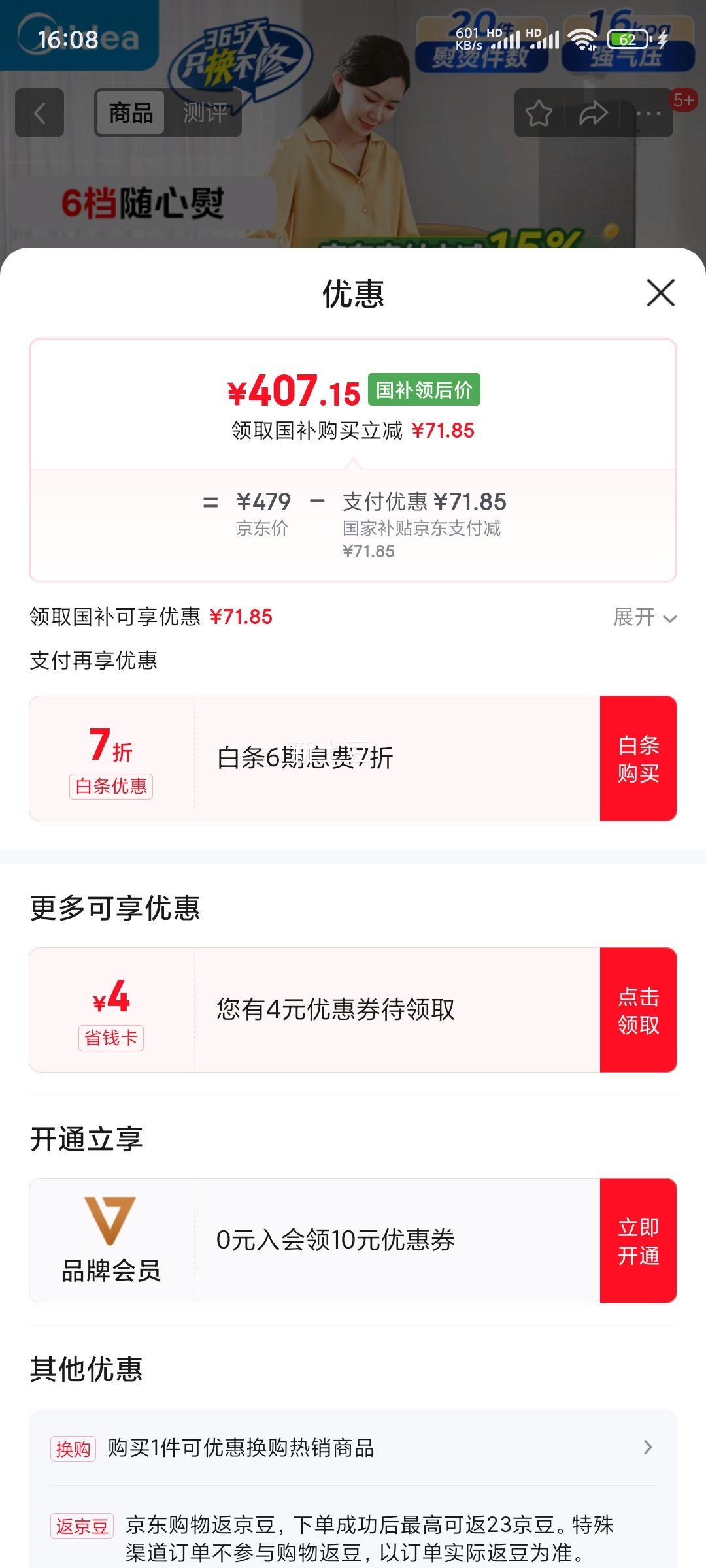Open the 换购 hot-selling products offer row
Image resolution: width=706 pixels, height=1568 pixels.
(x=353, y=1448)
